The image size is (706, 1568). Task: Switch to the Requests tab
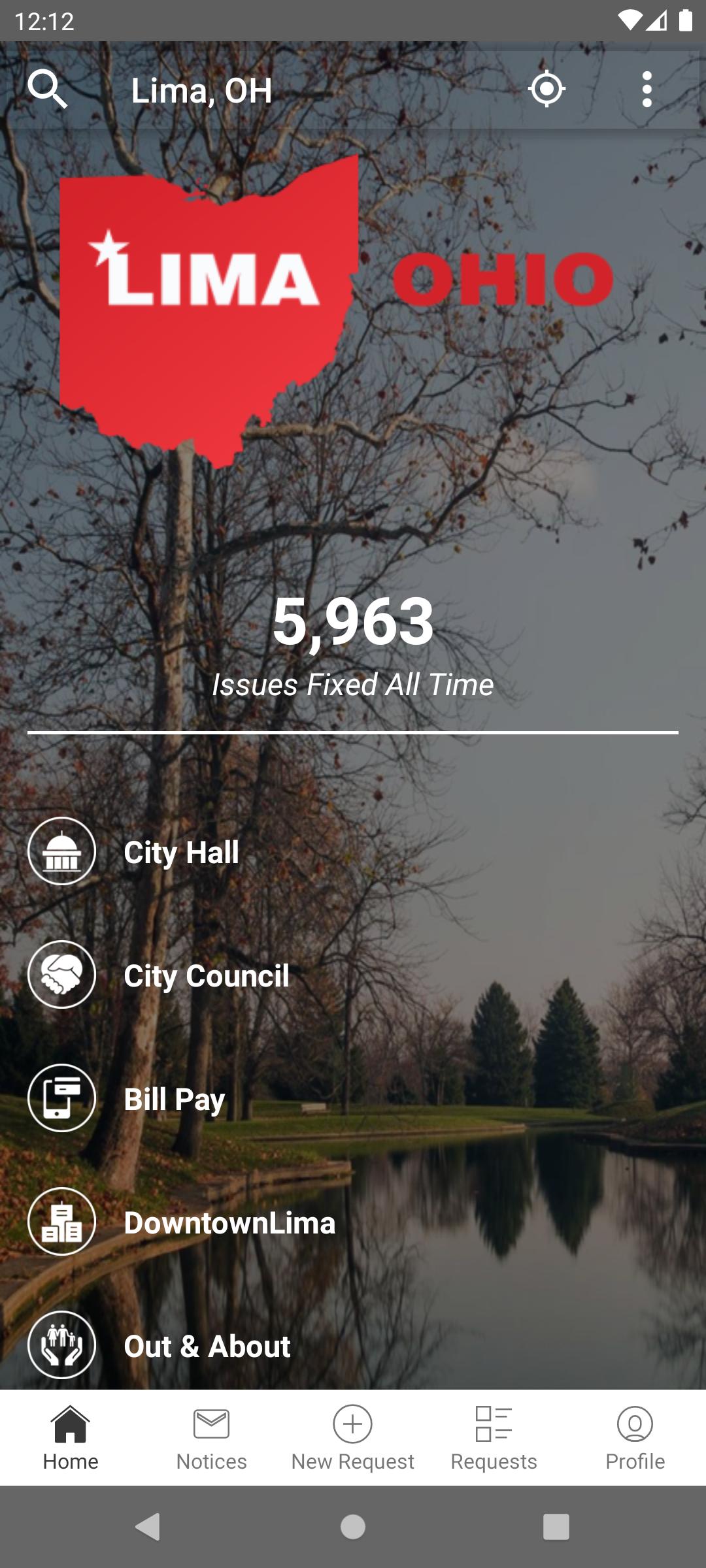coord(494,1439)
